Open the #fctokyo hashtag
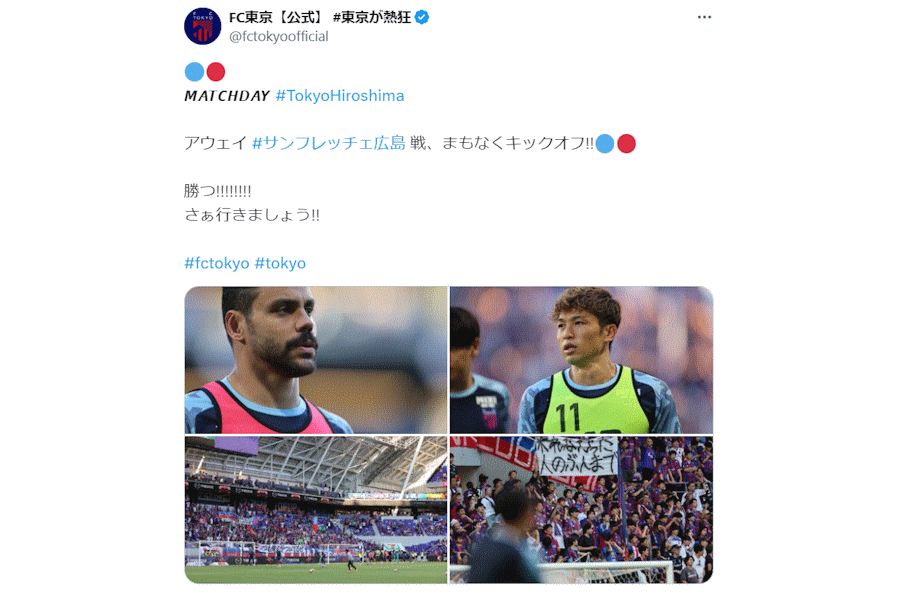The width and height of the screenshot is (900, 600). click(217, 263)
